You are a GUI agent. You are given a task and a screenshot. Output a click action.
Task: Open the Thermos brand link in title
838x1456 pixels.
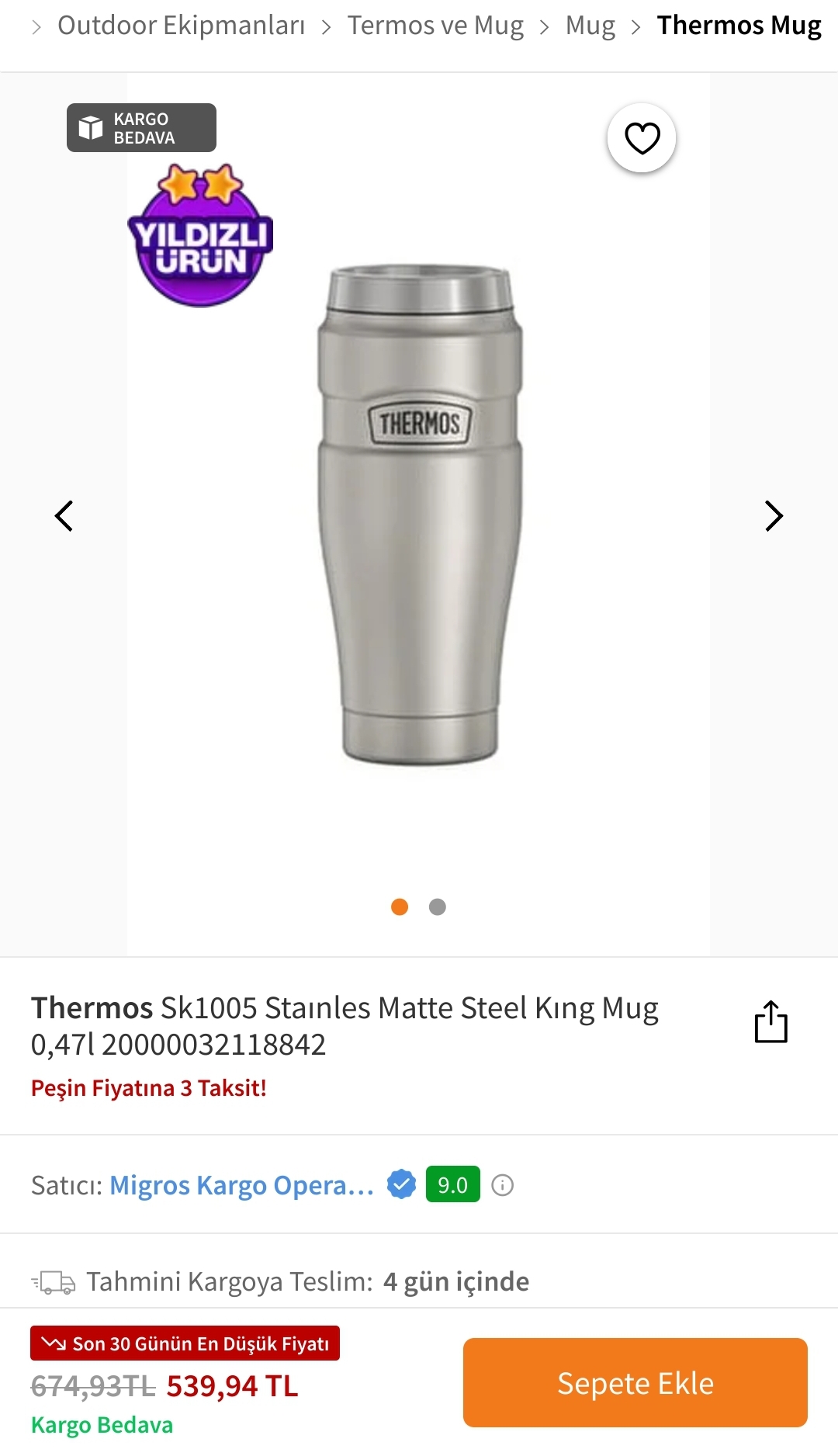pyautogui.click(x=92, y=1008)
